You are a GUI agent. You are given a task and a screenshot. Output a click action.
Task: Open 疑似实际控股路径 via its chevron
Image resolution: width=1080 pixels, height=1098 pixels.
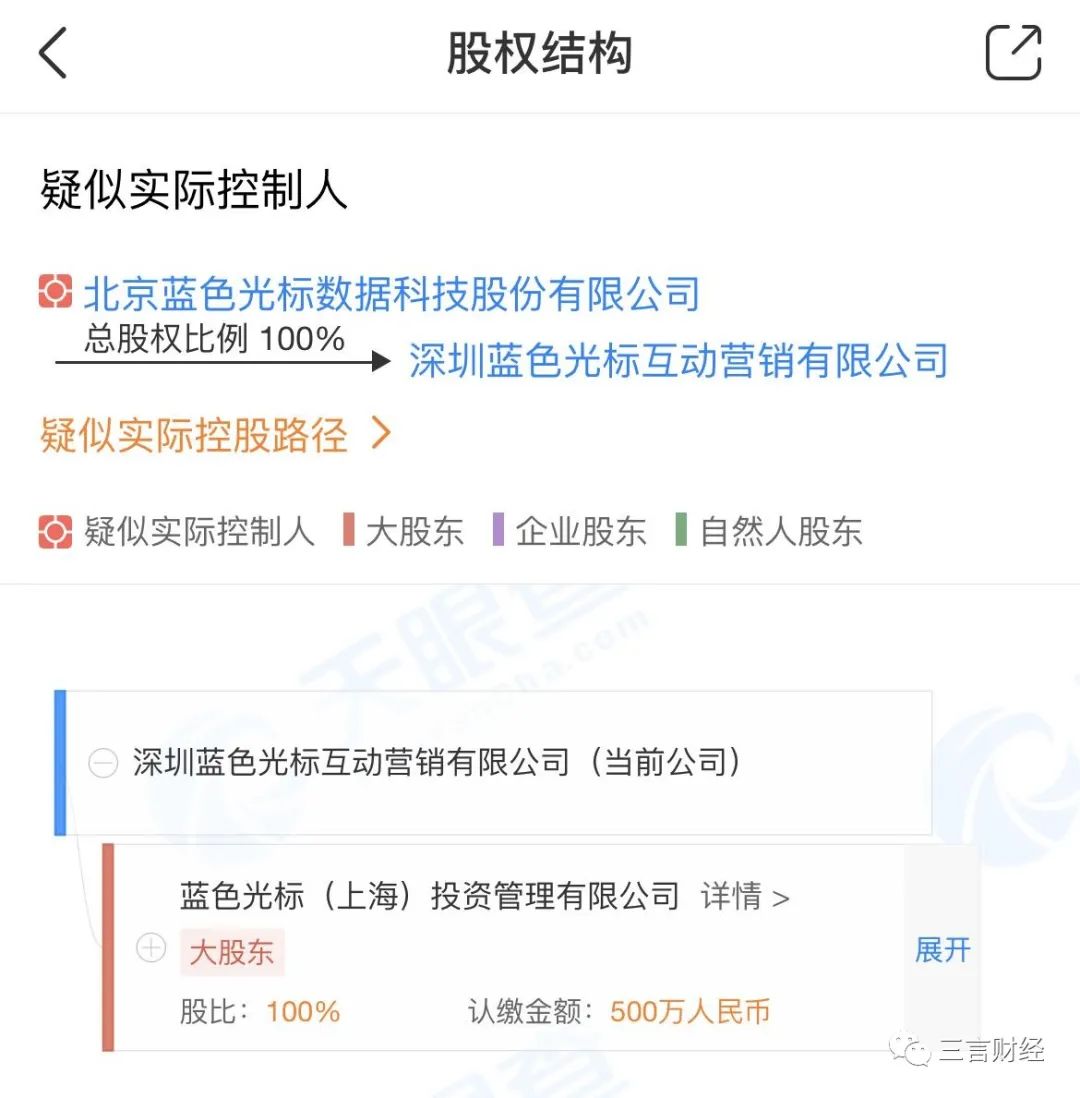[x=380, y=434]
